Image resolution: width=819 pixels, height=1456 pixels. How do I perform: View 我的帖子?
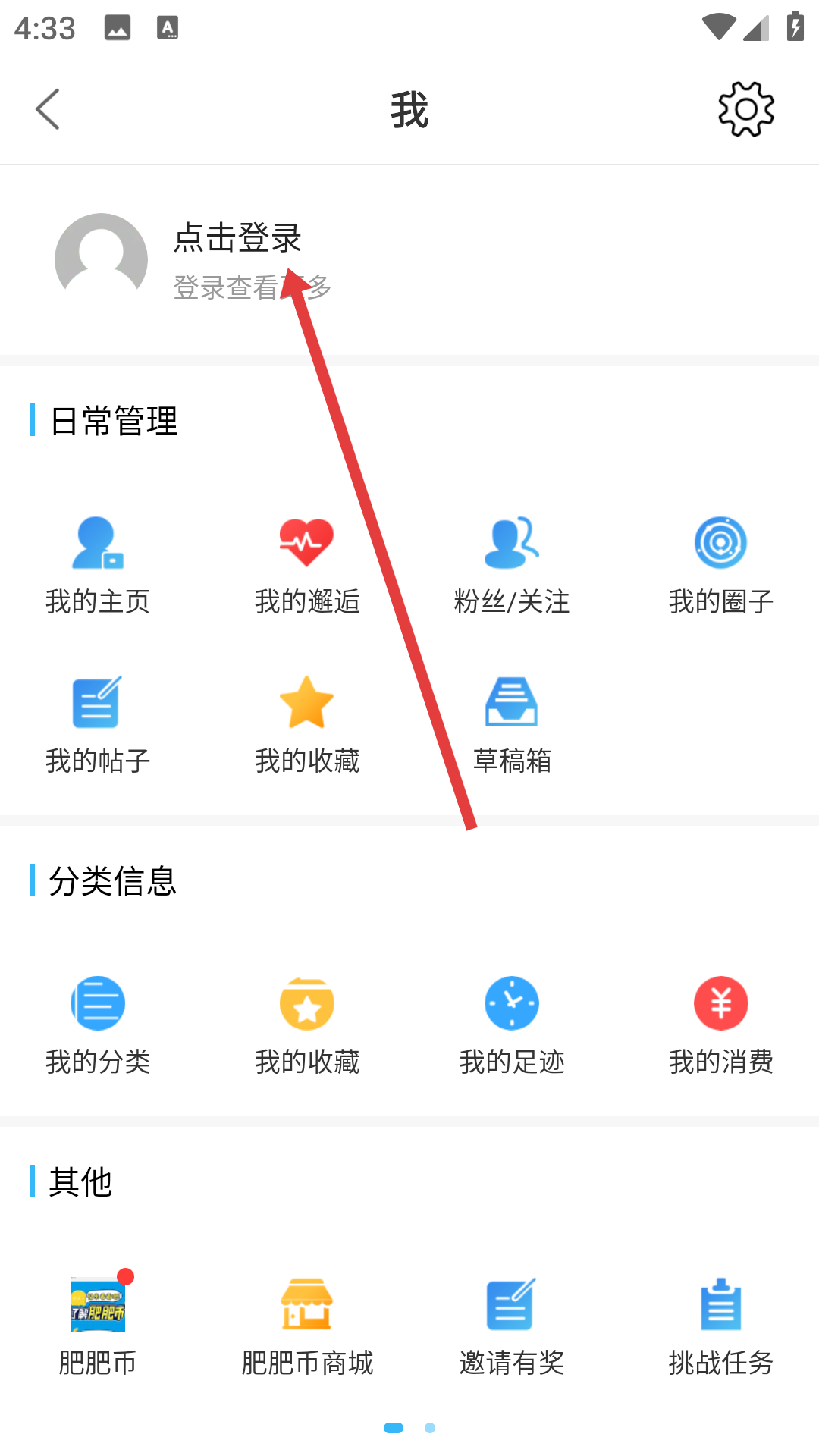(98, 724)
